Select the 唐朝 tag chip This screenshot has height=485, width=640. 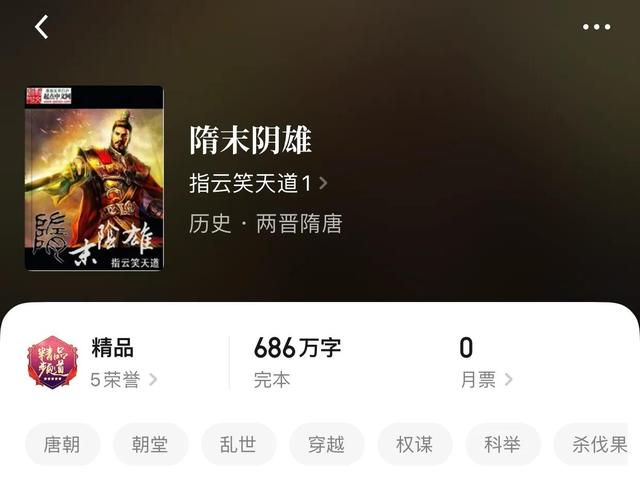coord(62,445)
